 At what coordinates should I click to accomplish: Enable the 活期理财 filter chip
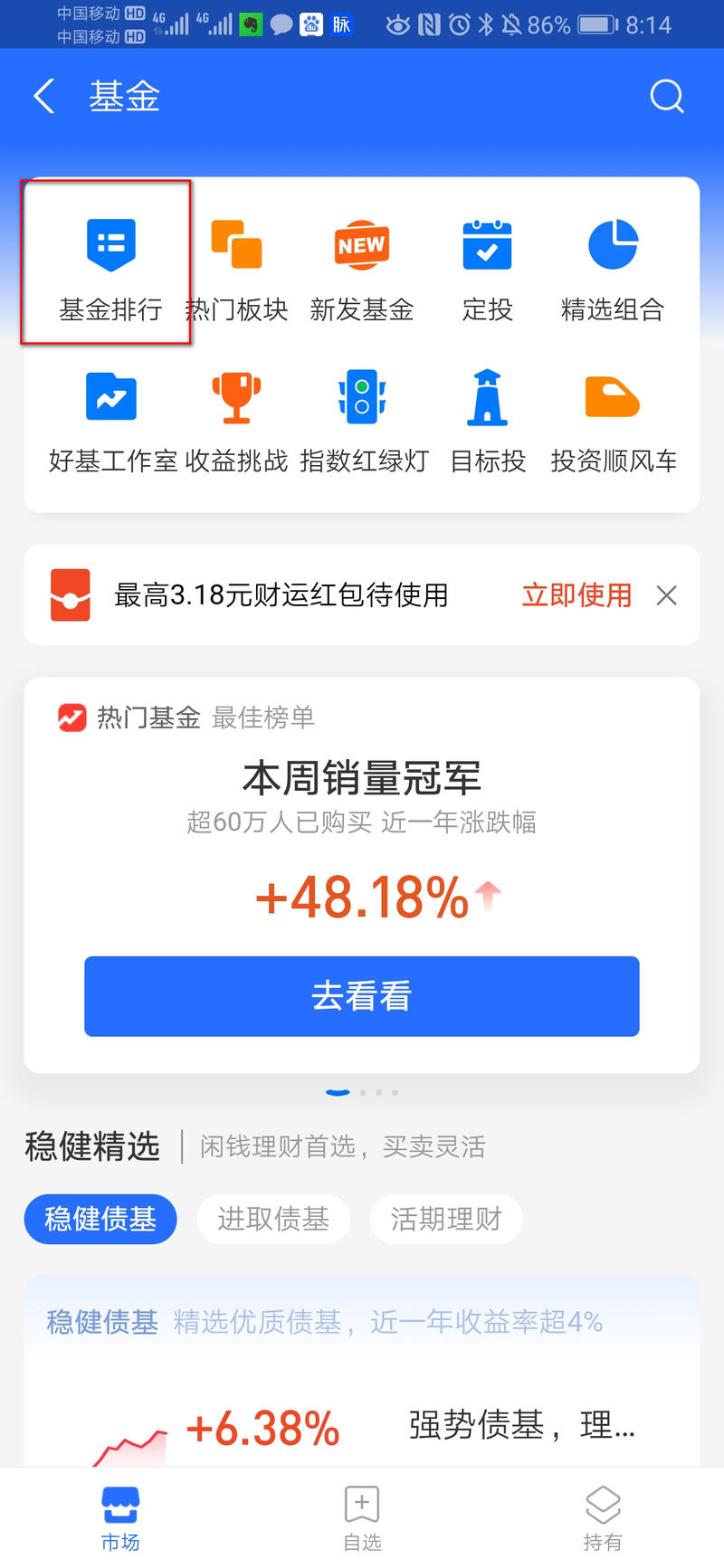click(445, 1219)
